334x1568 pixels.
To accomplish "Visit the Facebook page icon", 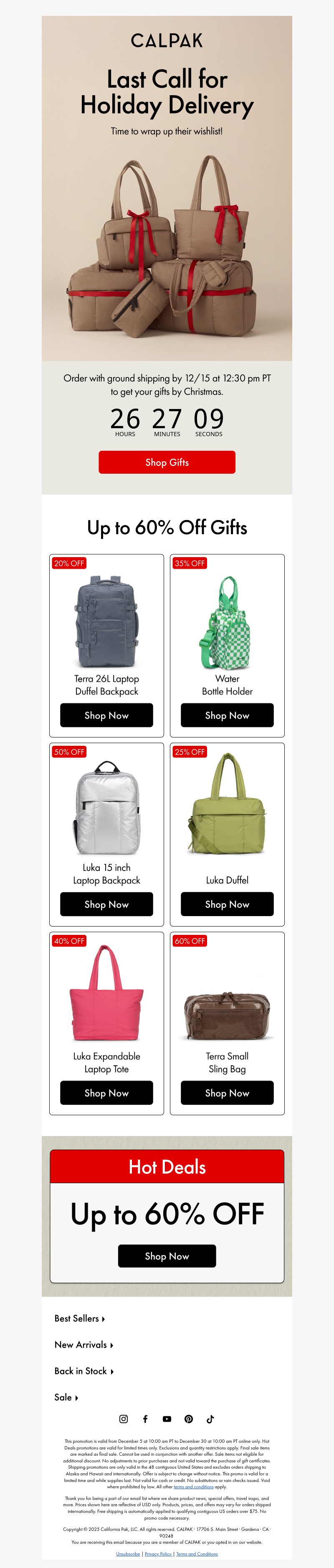I will point(145,1419).
